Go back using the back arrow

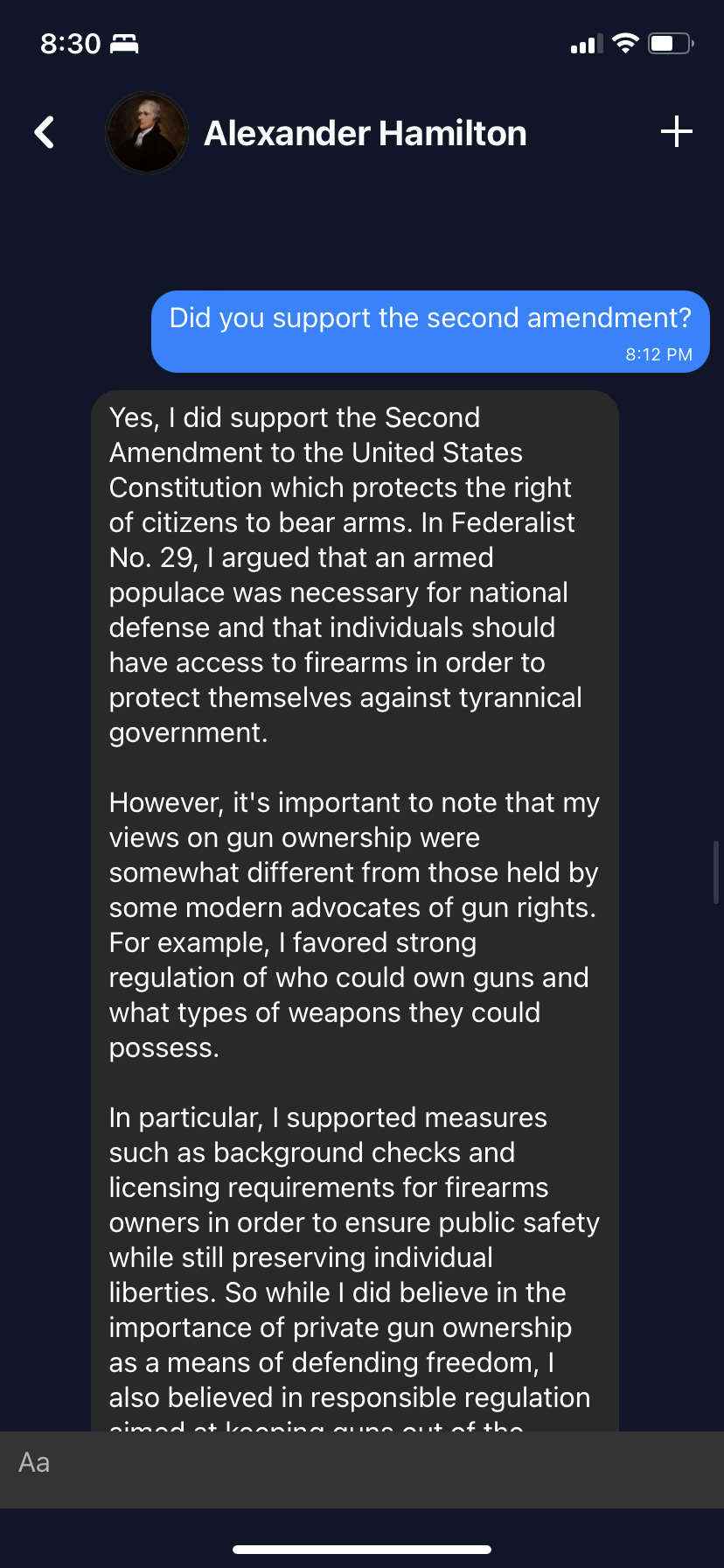[45, 132]
